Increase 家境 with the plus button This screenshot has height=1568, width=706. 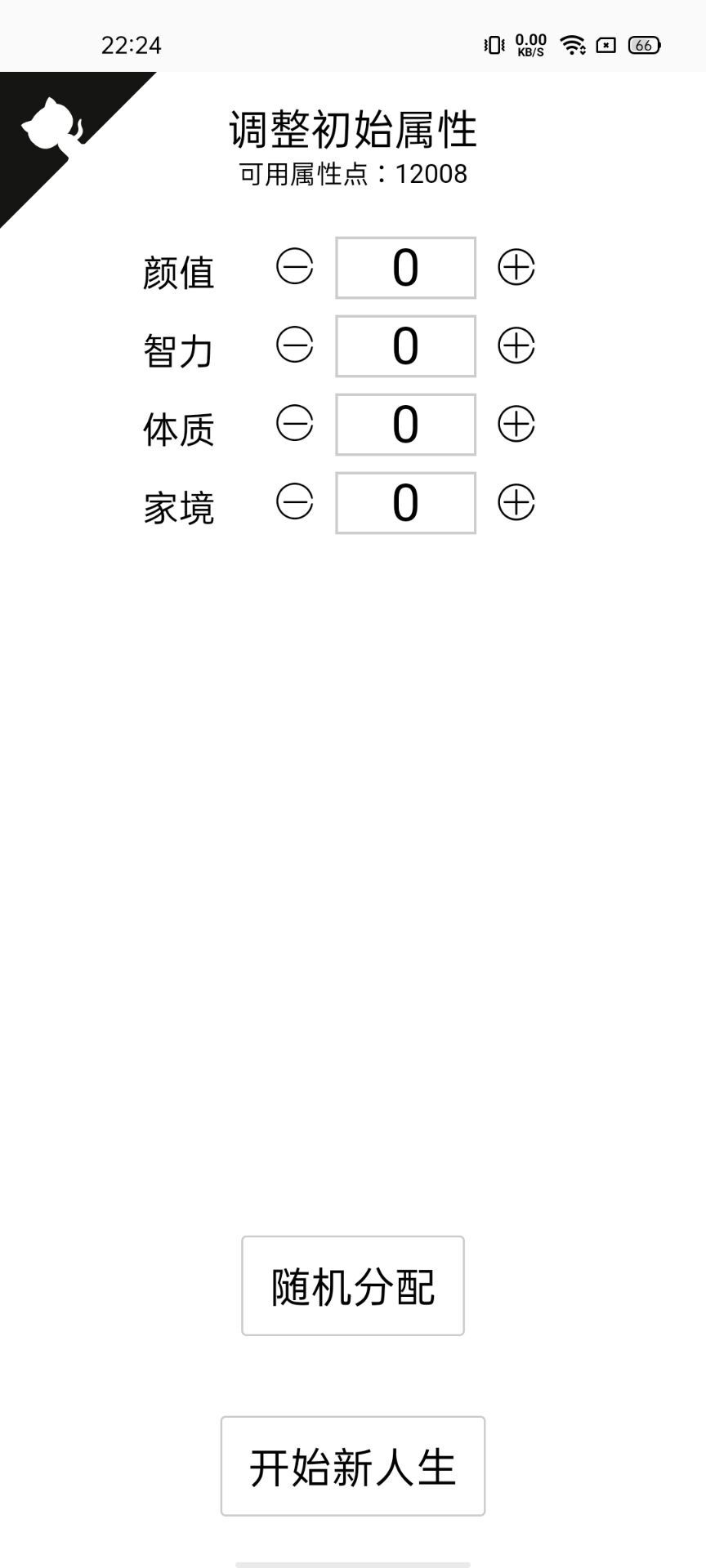516,502
